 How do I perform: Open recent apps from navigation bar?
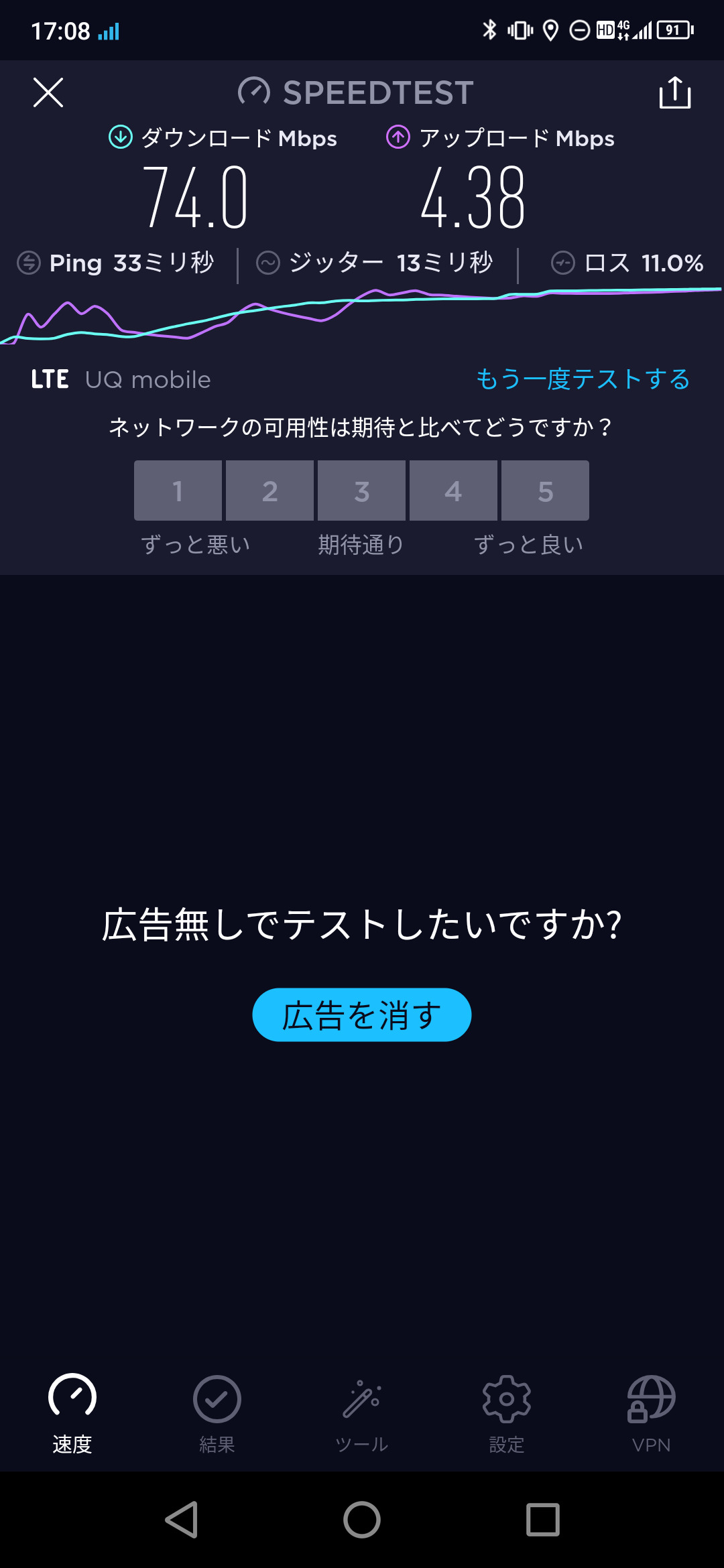pyautogui.click(x=543, y=1520)
